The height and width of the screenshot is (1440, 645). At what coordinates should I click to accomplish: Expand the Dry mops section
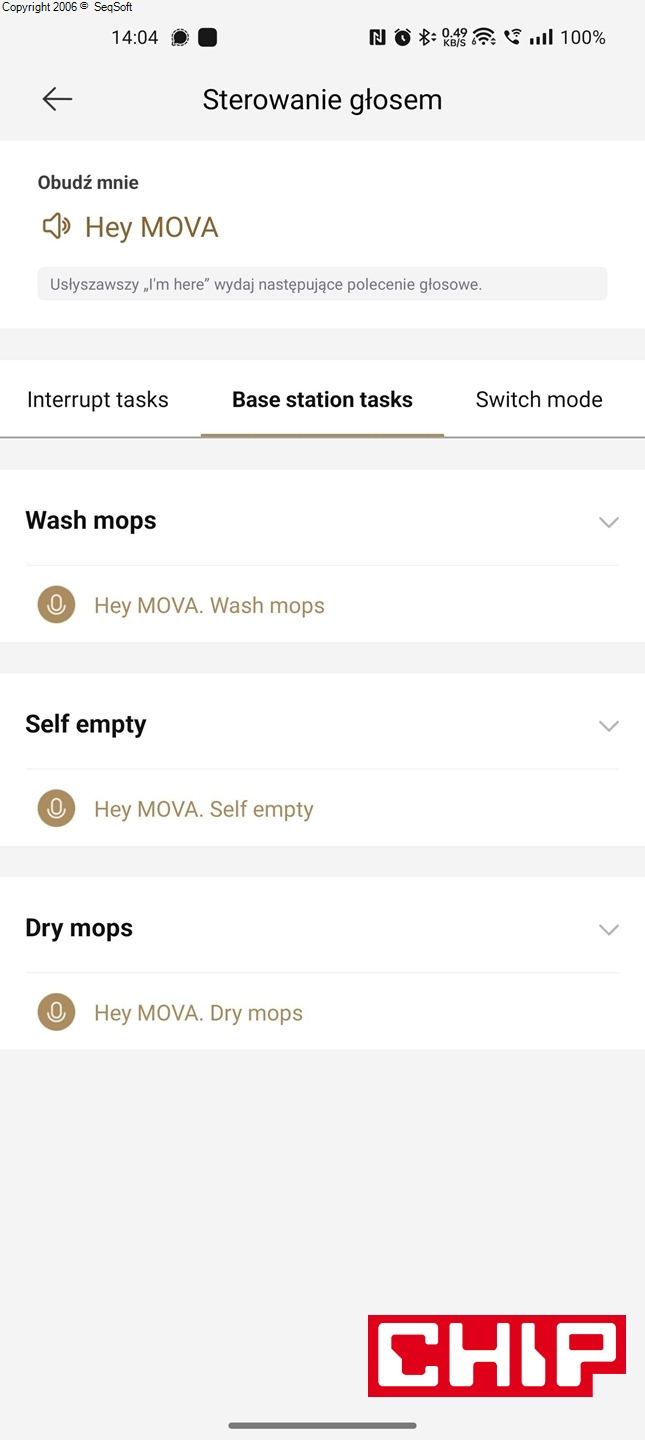click(x=608, y=930)
